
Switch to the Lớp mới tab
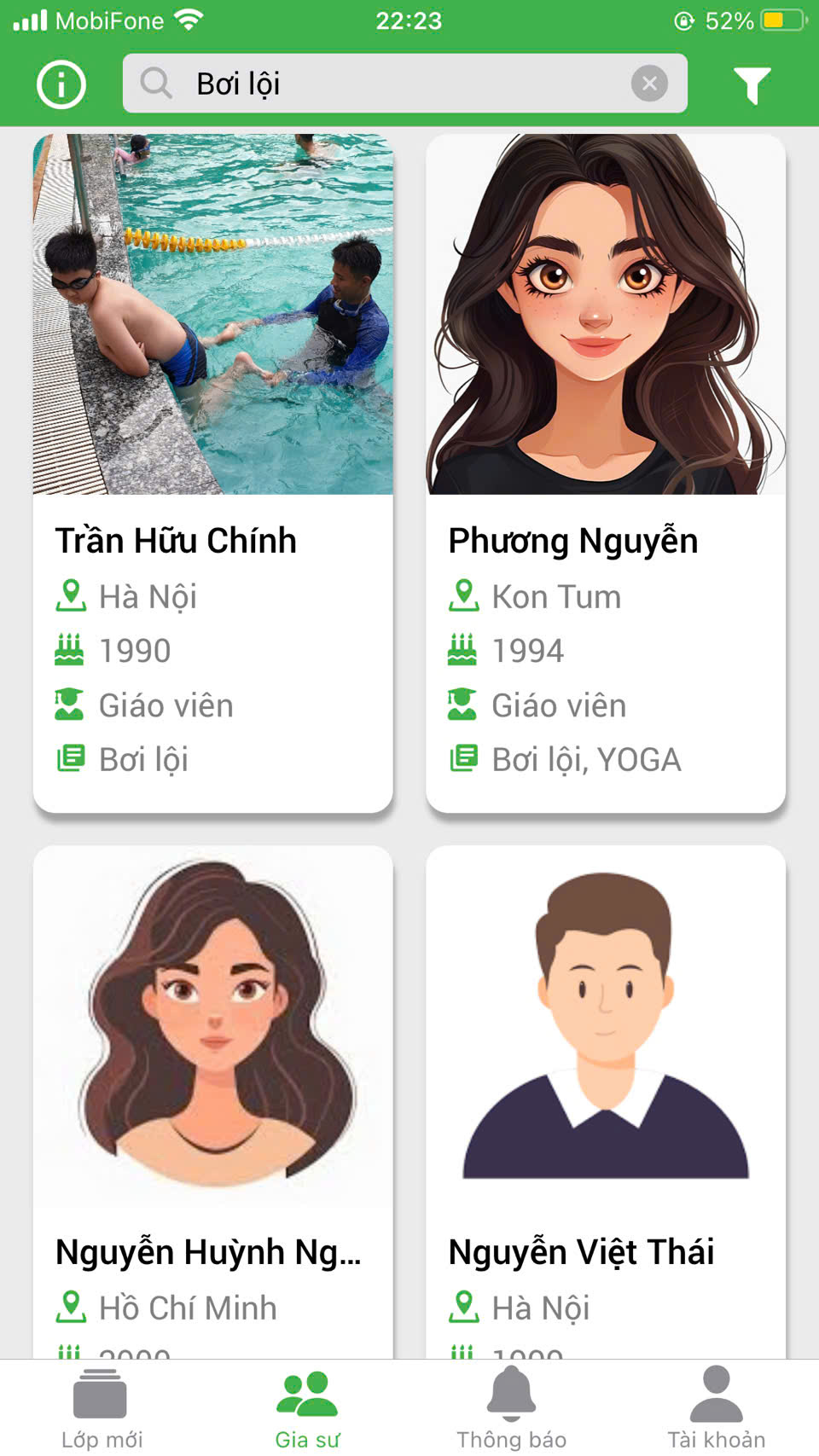[102, 1408]
